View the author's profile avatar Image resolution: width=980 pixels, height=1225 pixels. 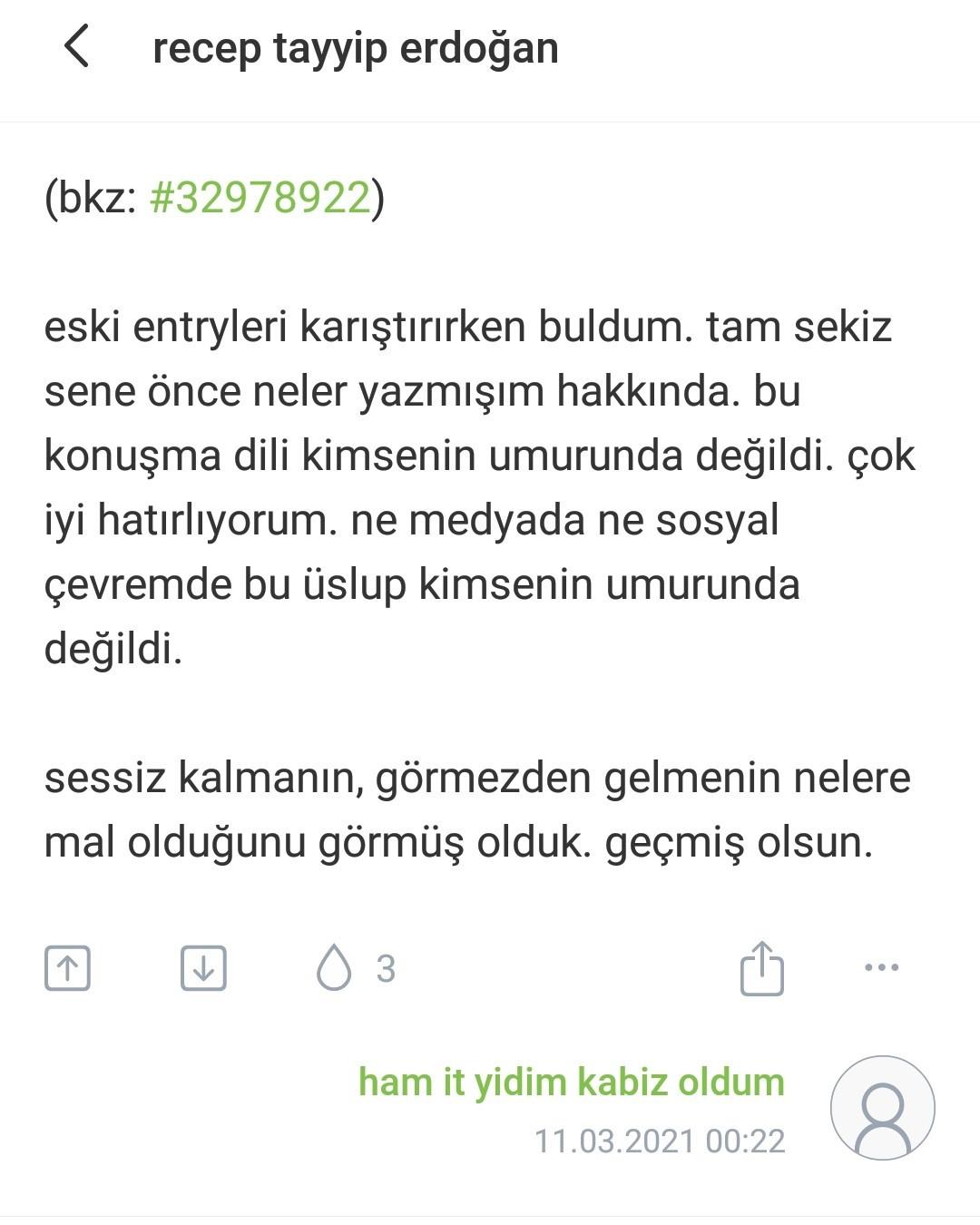(882, 1107)
